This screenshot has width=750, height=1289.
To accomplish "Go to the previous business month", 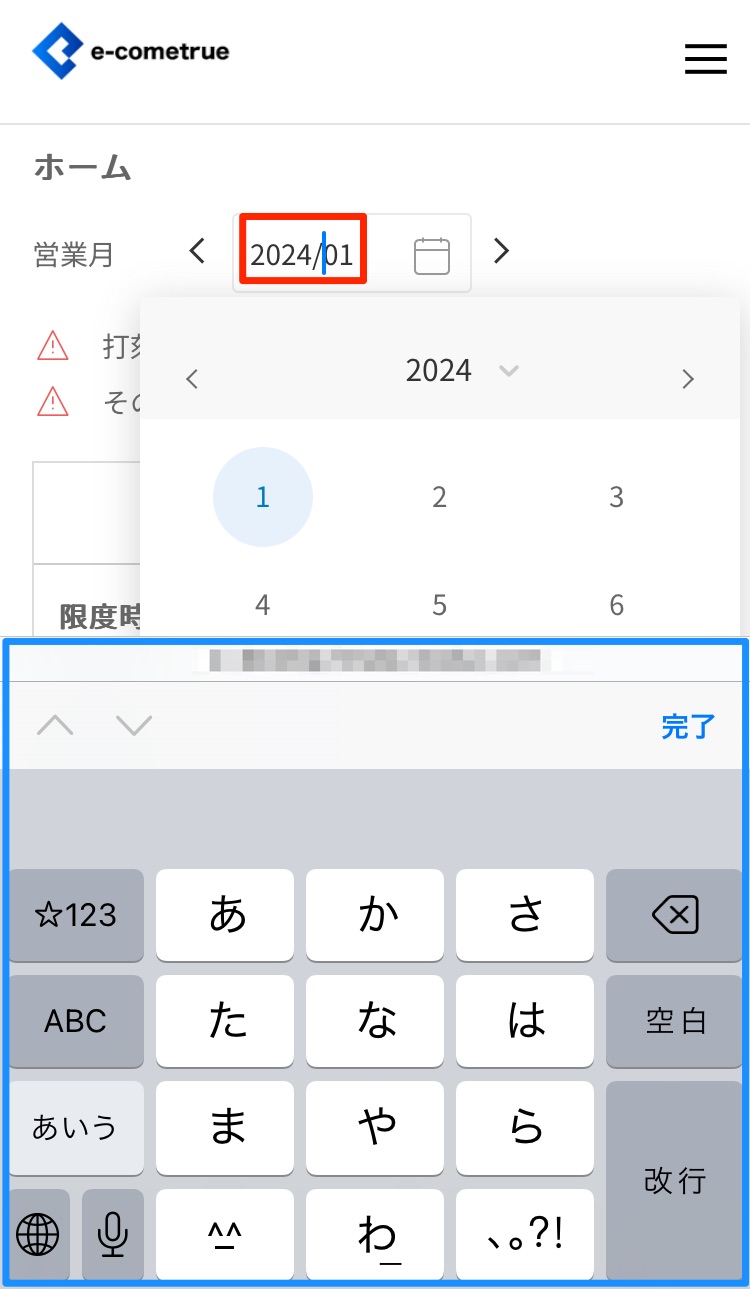I will pos(198,251).
